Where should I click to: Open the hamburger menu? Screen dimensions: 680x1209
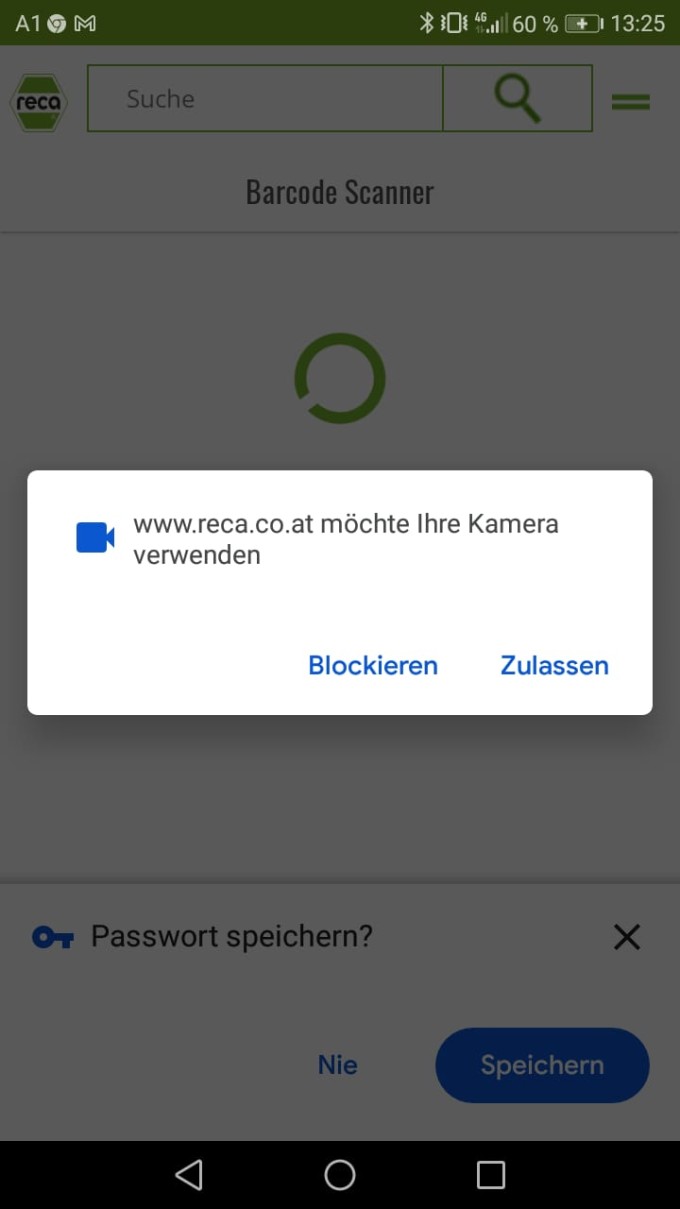631,101
